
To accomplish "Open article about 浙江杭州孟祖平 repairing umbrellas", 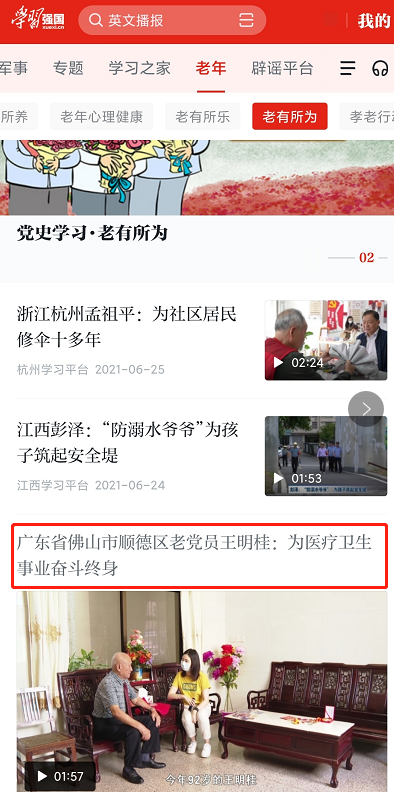I will tap(126, 327).
